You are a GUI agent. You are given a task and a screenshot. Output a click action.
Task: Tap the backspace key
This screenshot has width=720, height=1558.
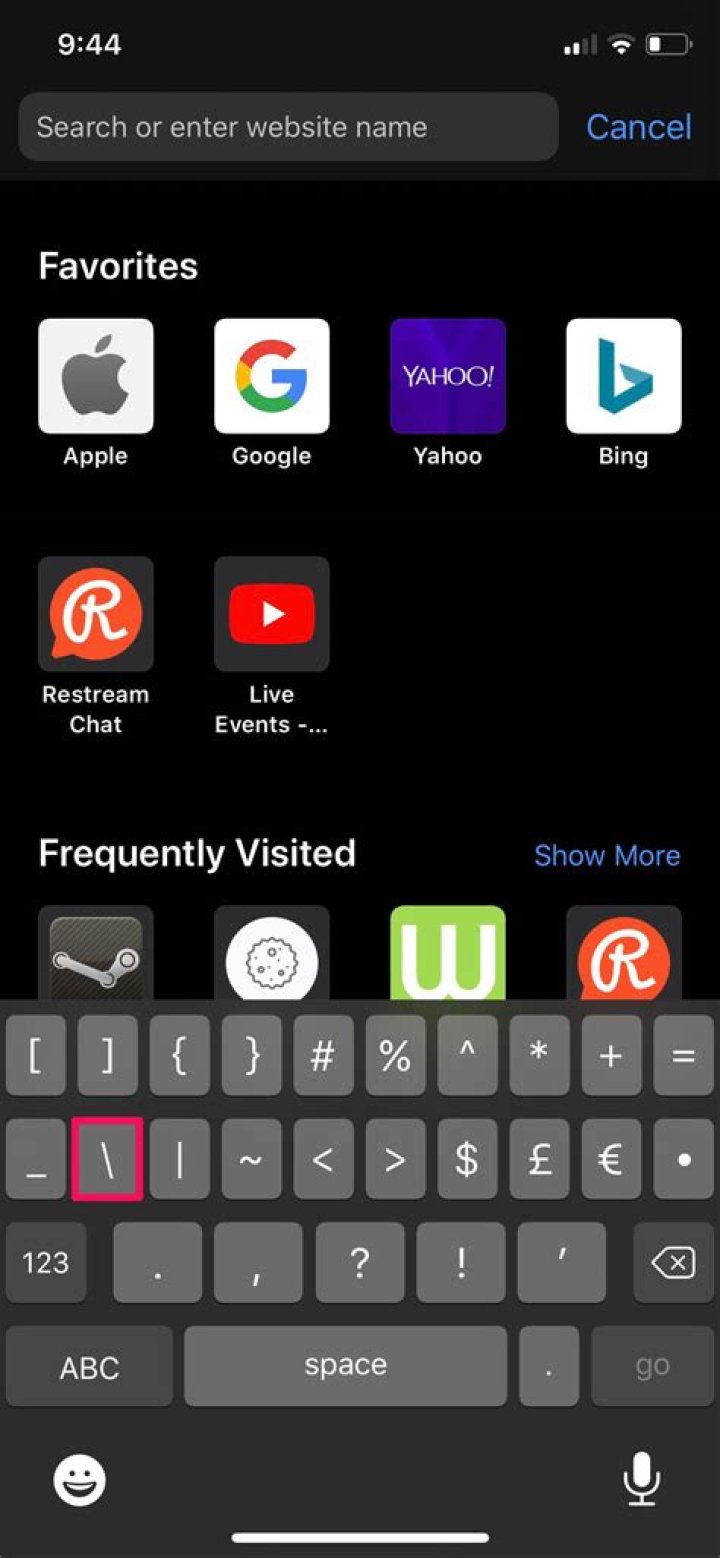[673, 1263]
